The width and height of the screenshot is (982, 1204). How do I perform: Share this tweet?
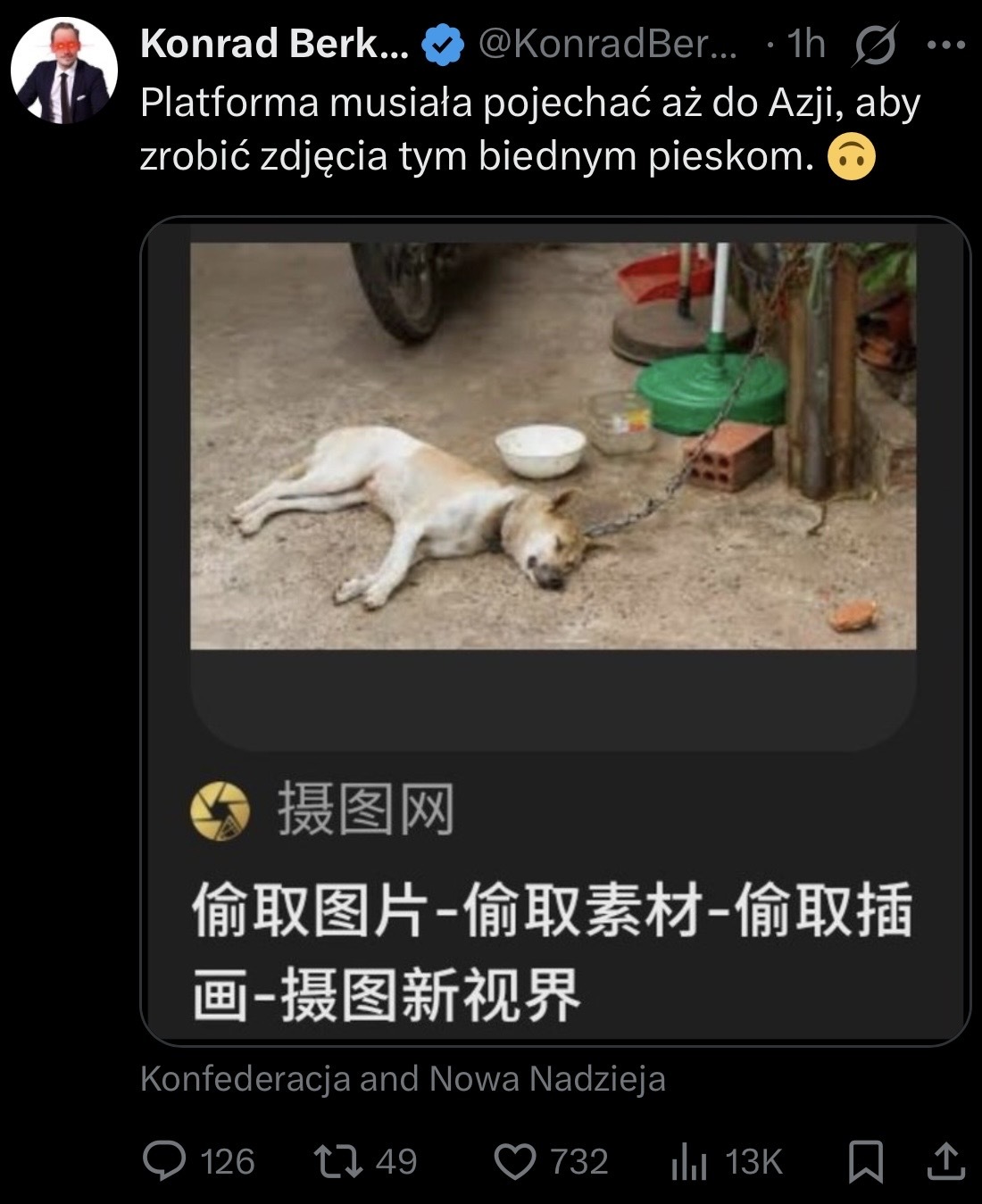point(946,1161)
